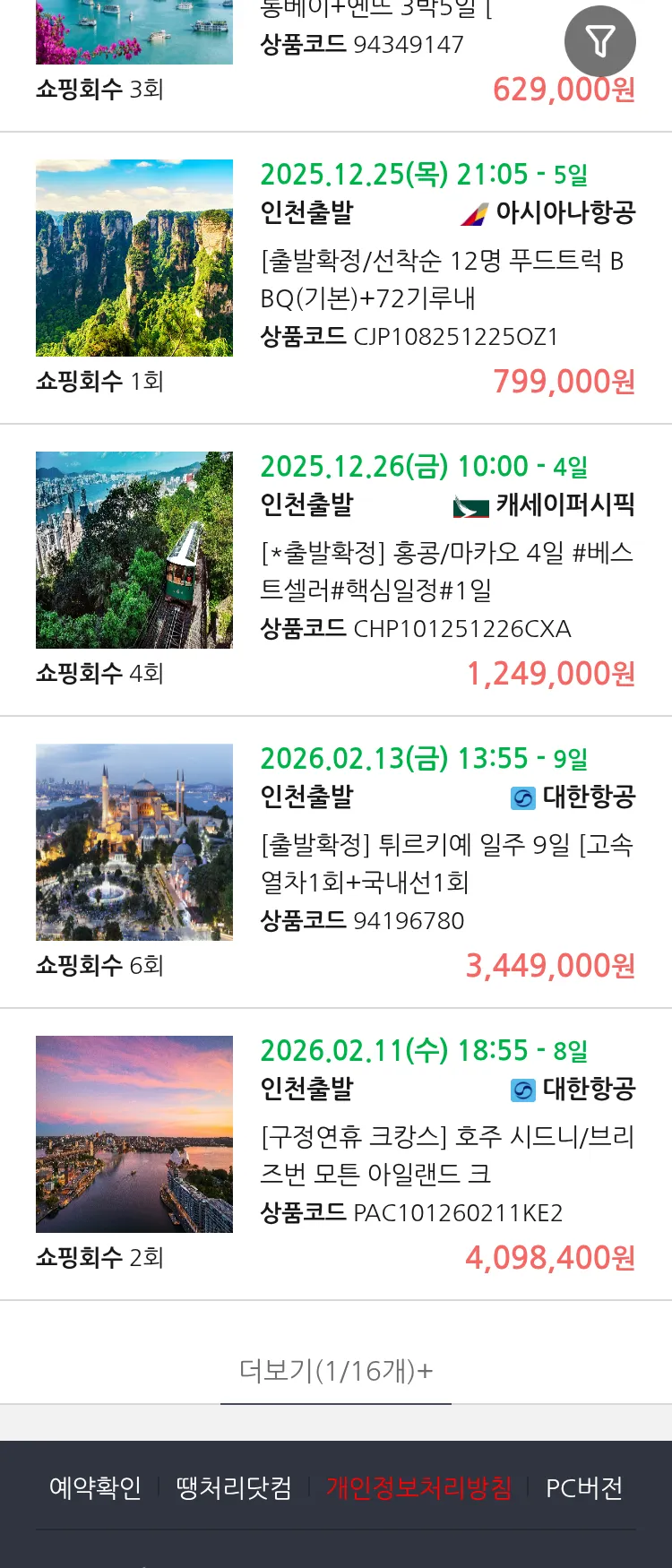672x1568 pixels.
Task: Load more results with 더보기
Action: [336, 1370]
